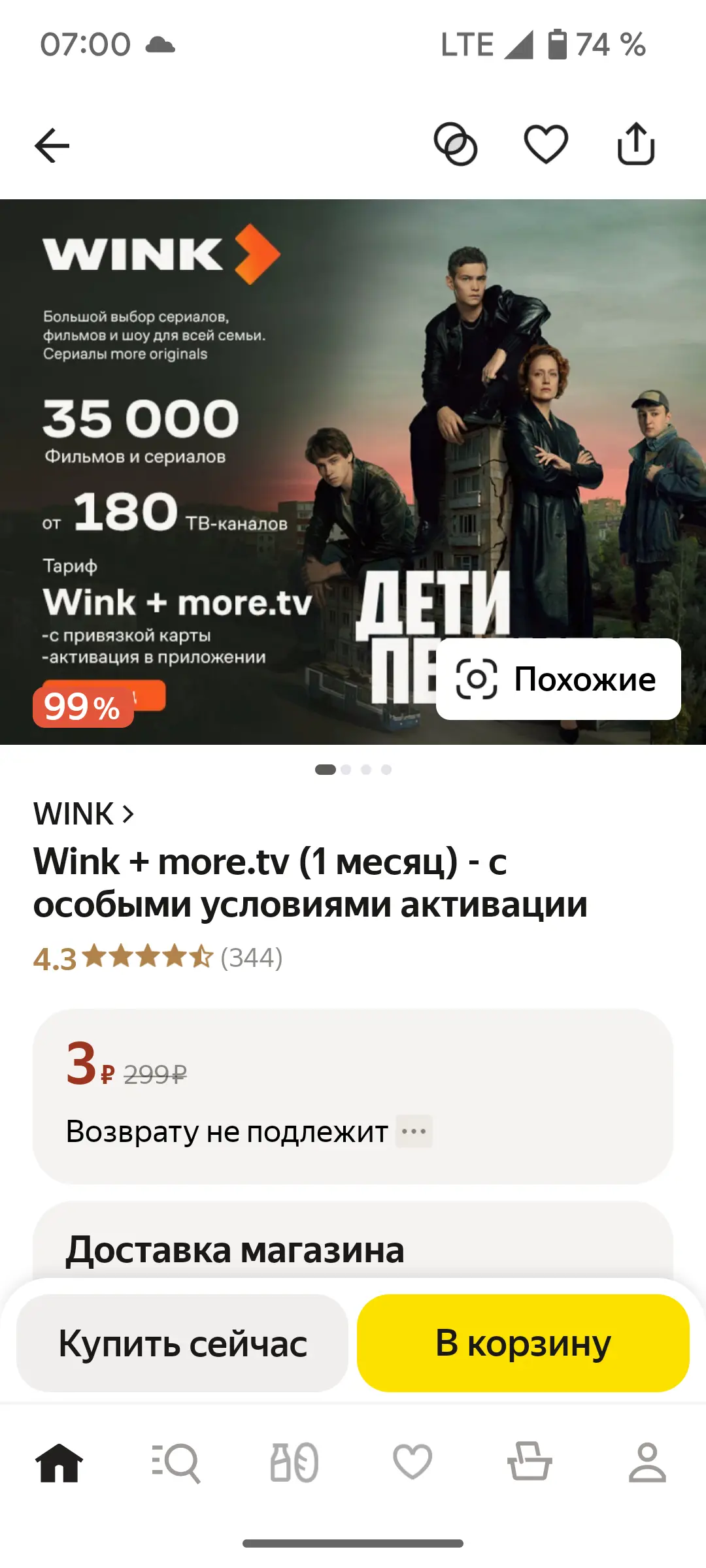706x1568 pixels.
Task: Open the favorites tab in bottom bar
Action: [x=412, y=1462]
